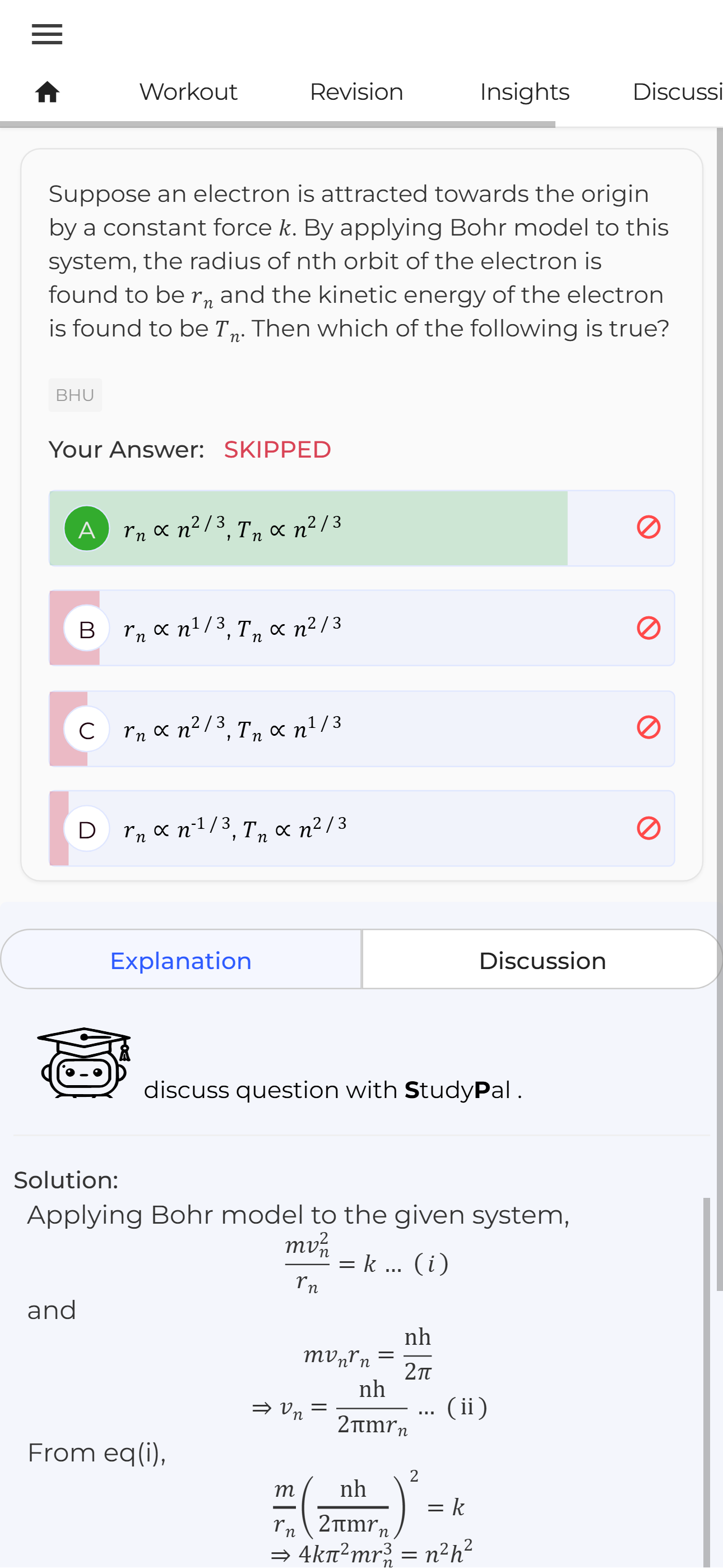This screenshot has width=723, height=1568.
Task: Show the Explanation section
Action: click(180, 961)
